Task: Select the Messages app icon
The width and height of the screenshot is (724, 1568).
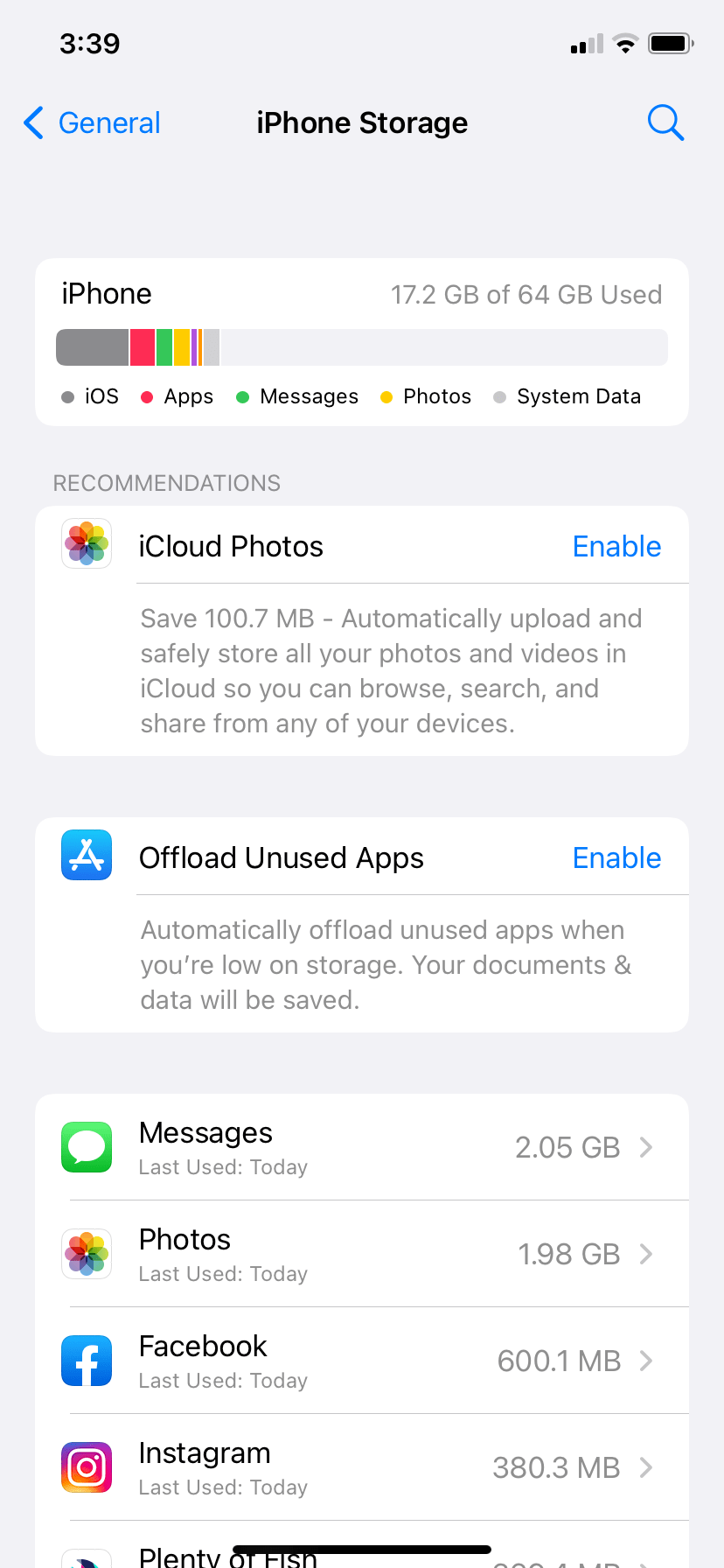Action: (86, 1146)
